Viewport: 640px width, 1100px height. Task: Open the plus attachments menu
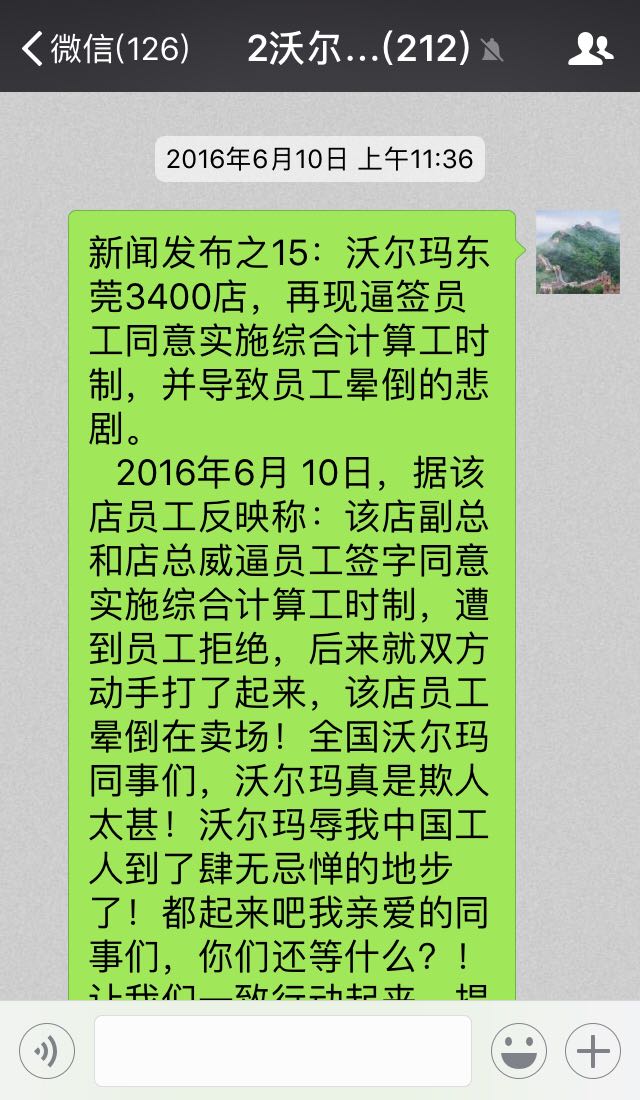[593, 1050]
